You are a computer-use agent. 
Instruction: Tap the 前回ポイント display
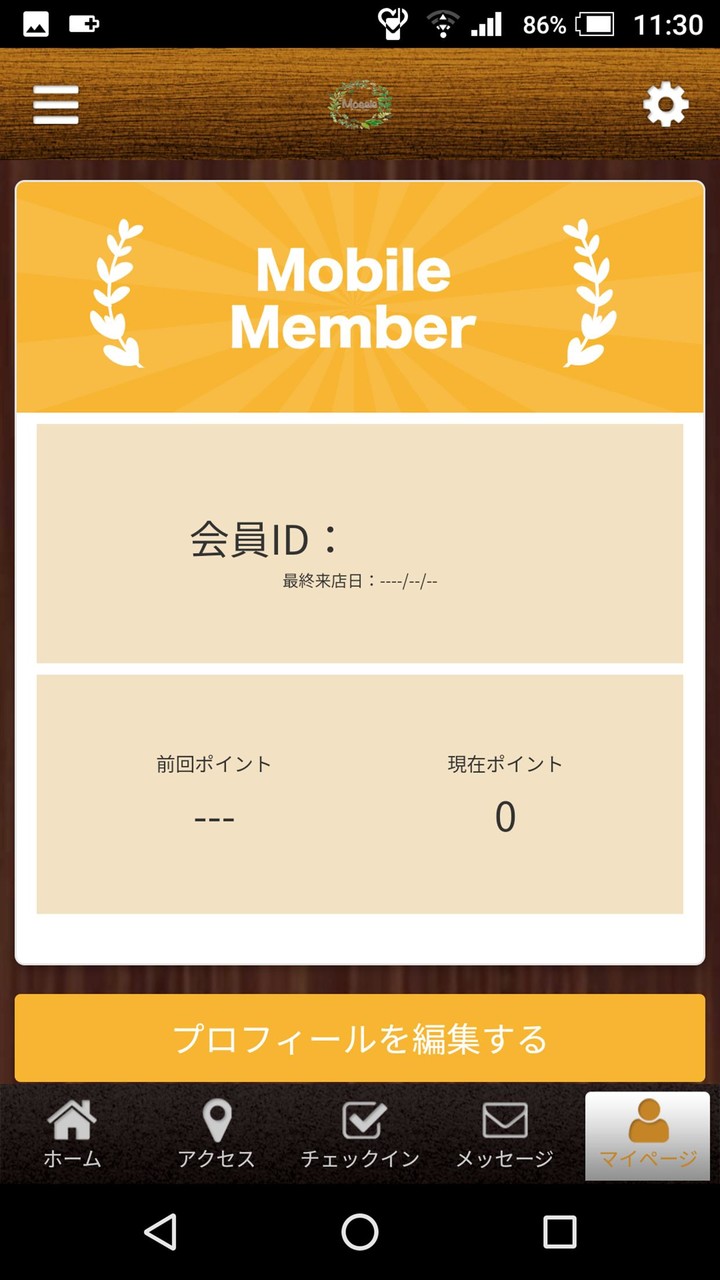(215, 816)
